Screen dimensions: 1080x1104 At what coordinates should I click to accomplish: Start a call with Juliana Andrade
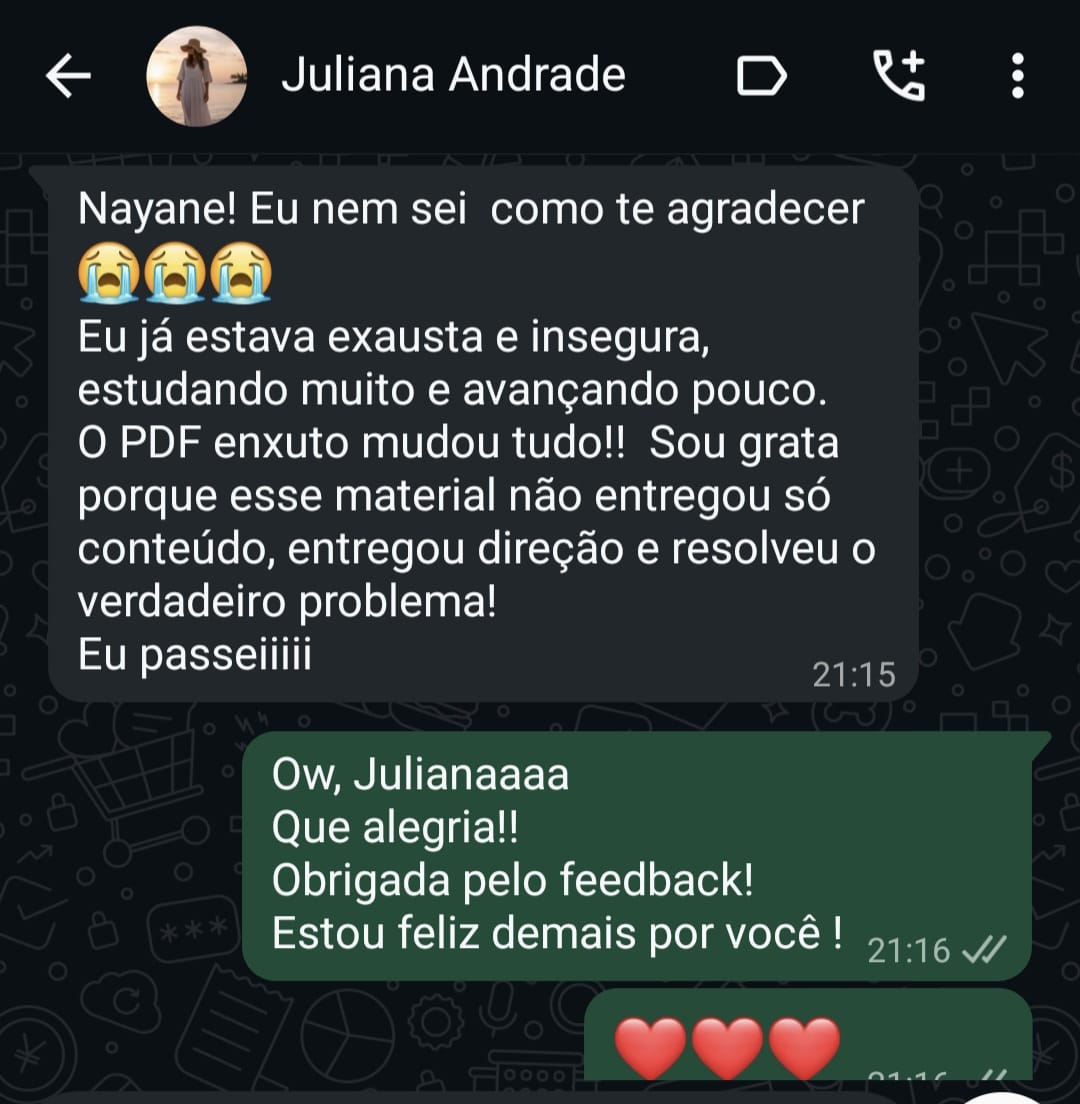[899, 76]
